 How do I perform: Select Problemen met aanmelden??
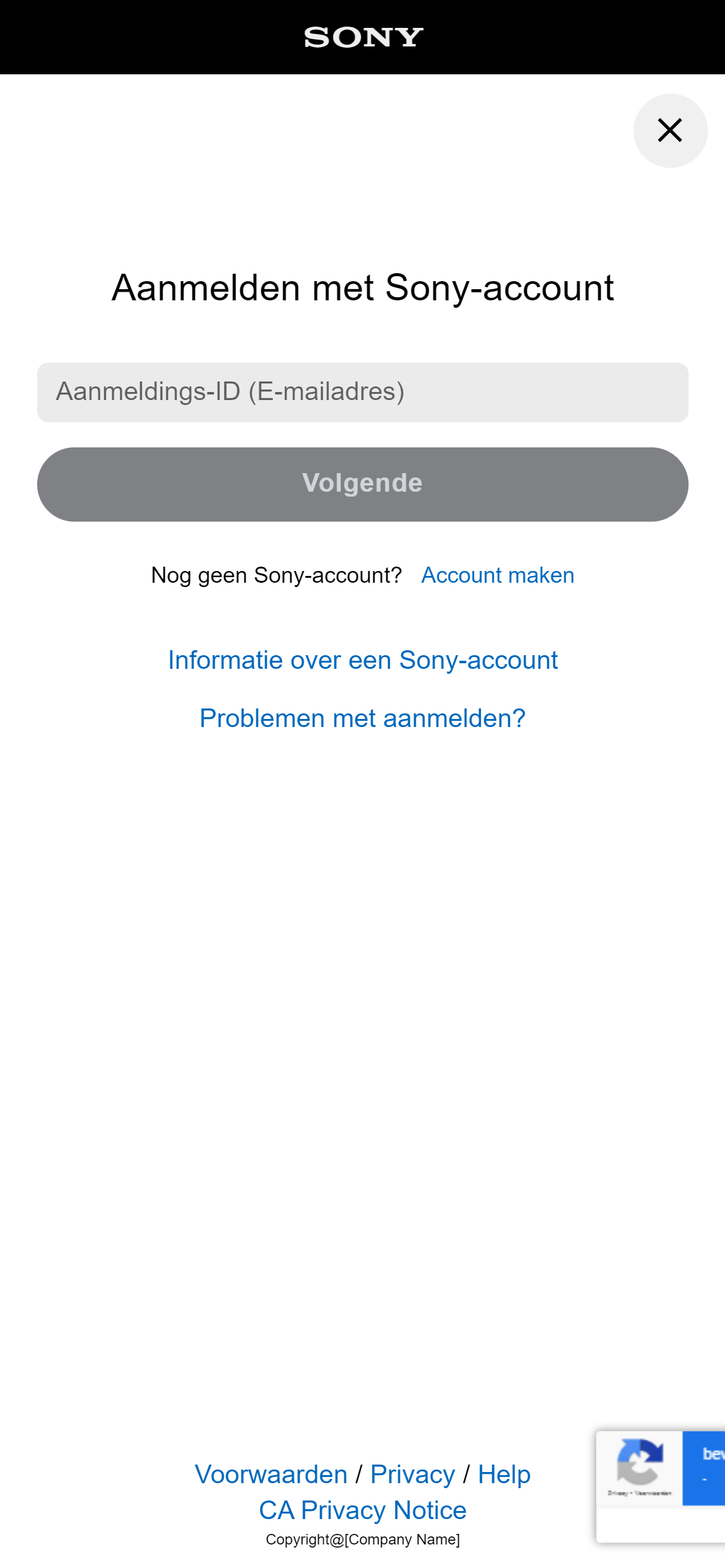click(x=362, y=718)
